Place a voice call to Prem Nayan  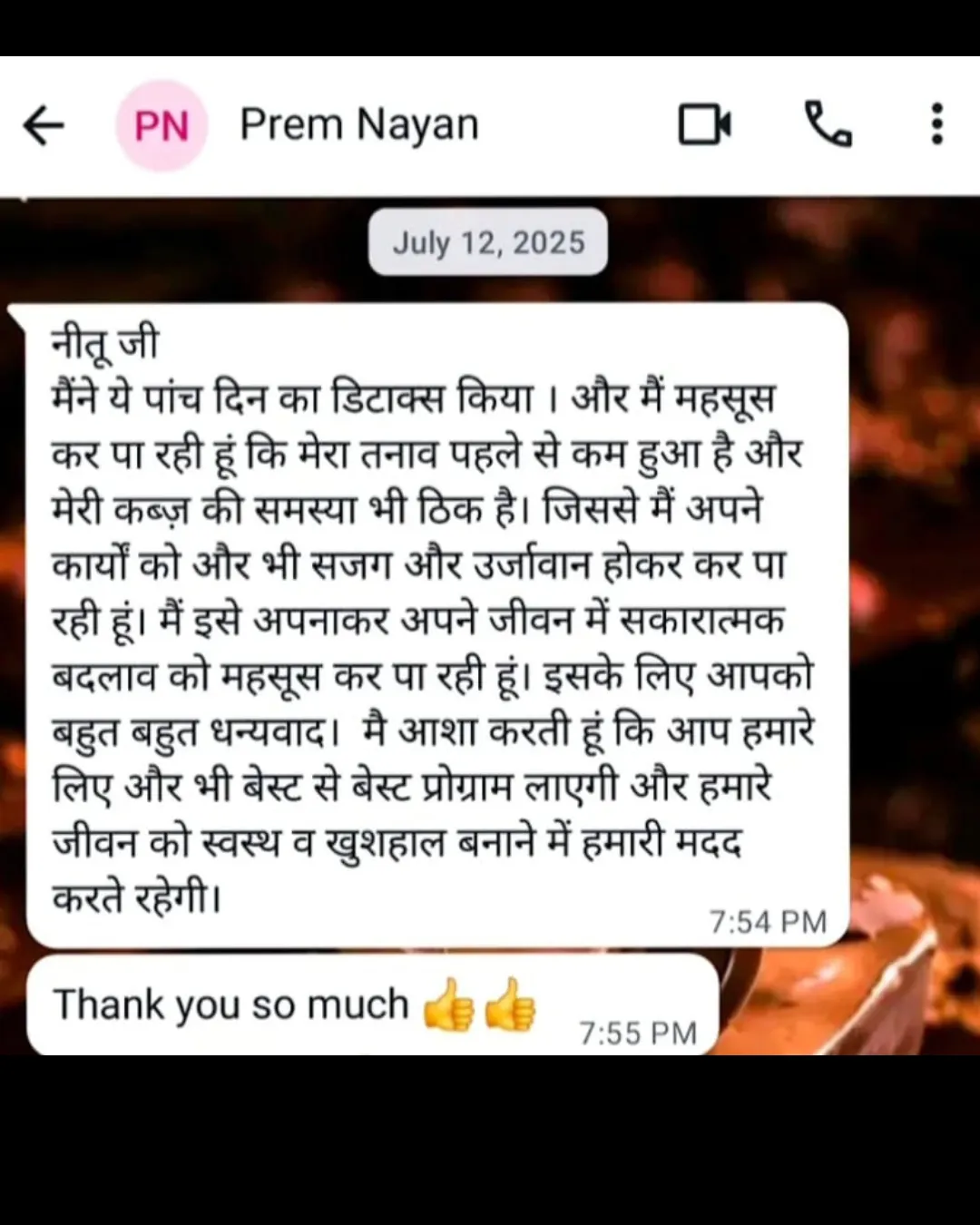pyautogui.click(x=828, y=124)
